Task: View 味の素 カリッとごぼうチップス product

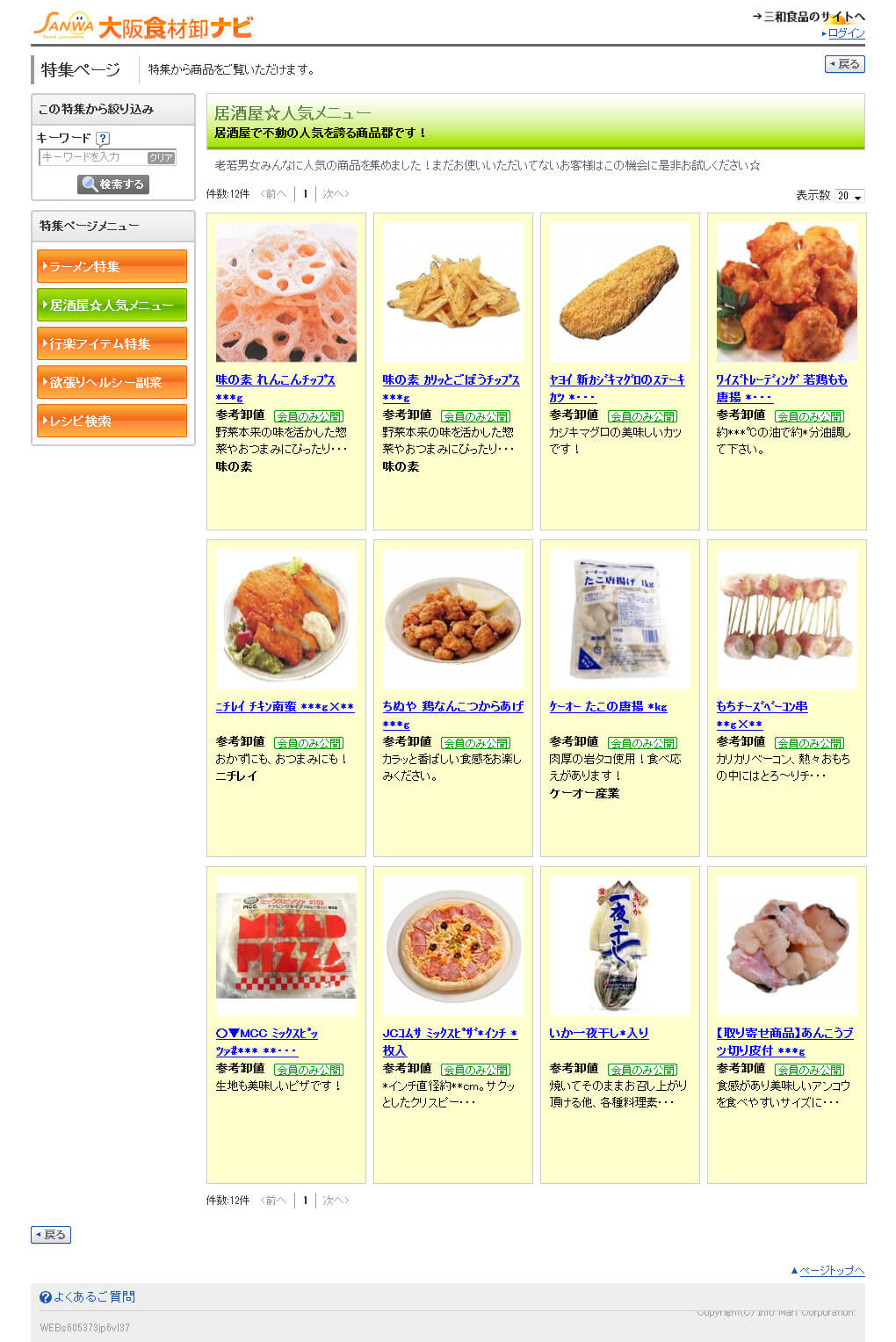Action: pyautogui.click(x=451, y=379)
